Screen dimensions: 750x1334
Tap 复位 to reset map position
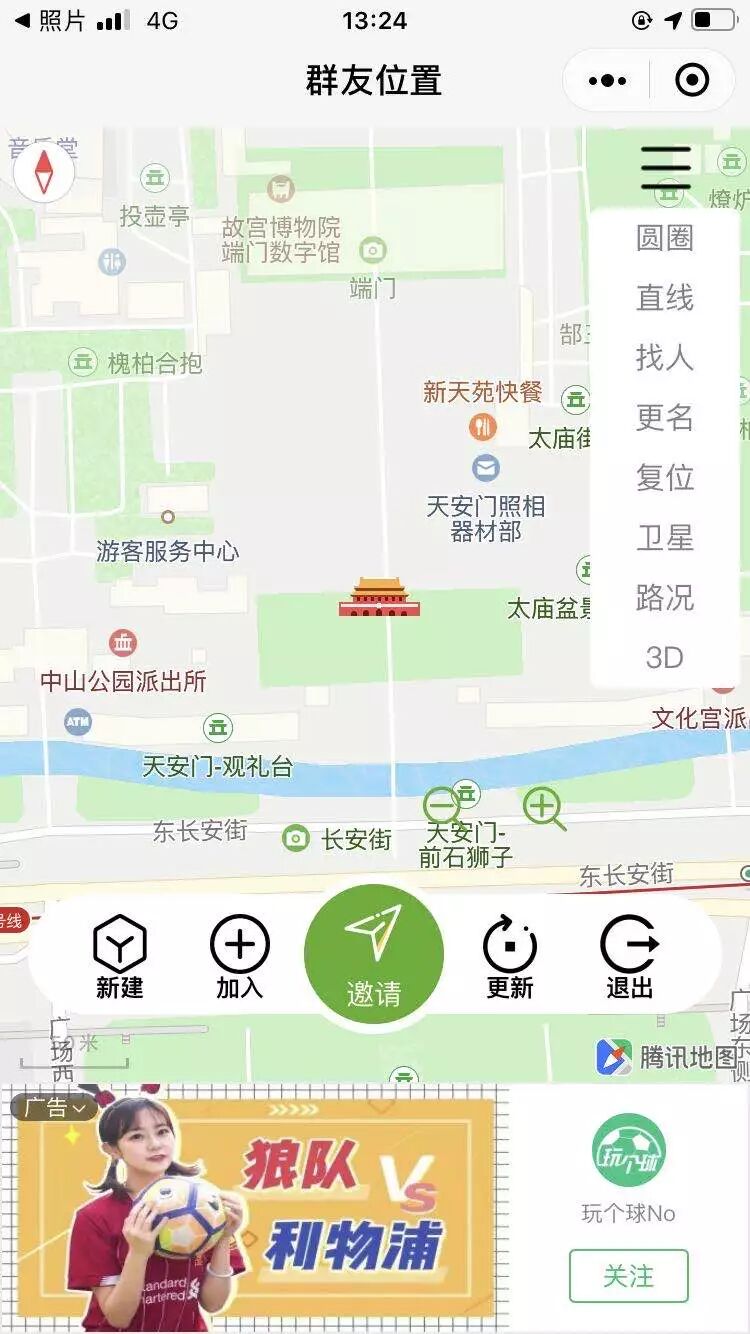665,478
